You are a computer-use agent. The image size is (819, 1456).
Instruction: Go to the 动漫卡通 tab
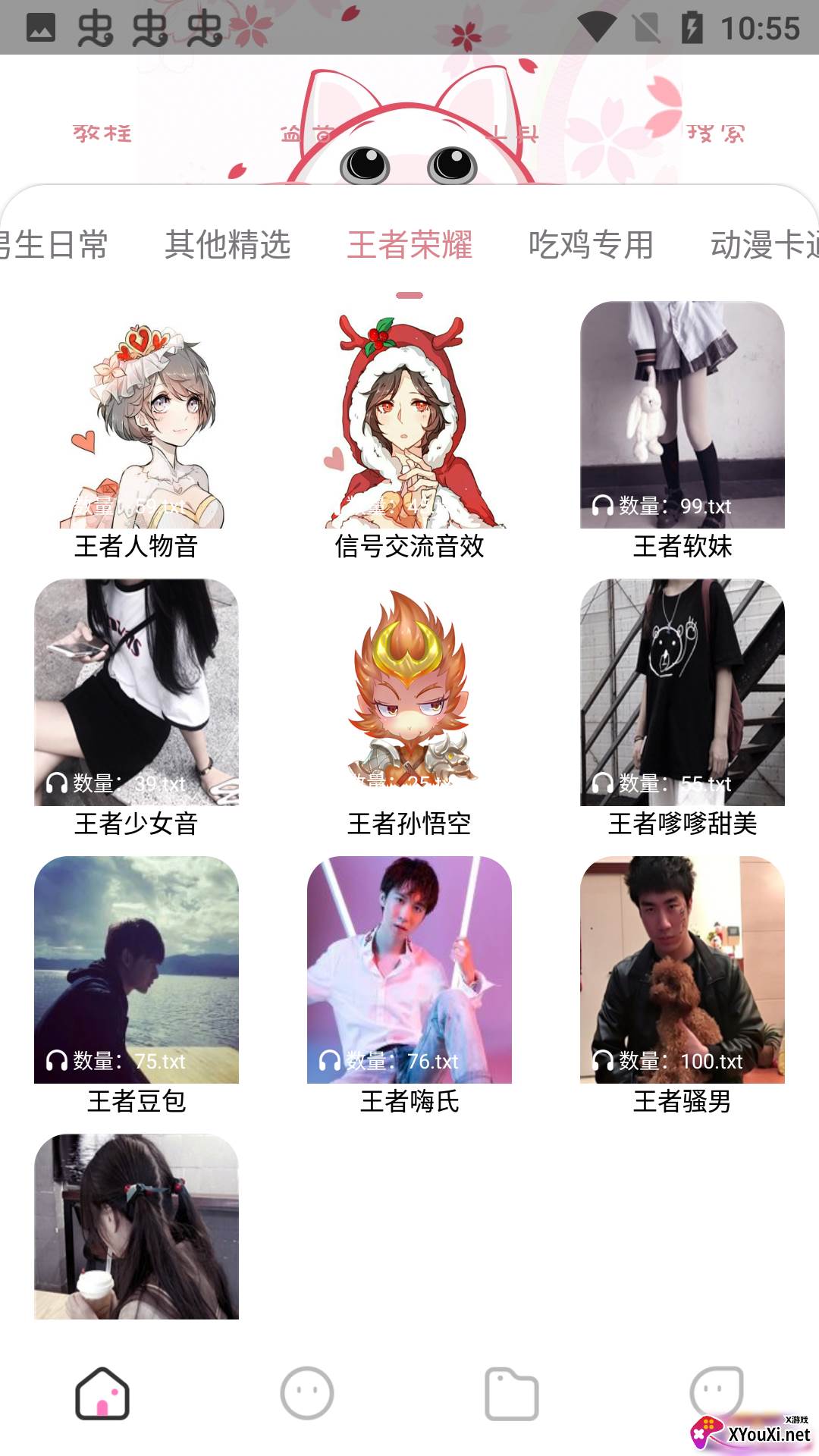[762, 245]
